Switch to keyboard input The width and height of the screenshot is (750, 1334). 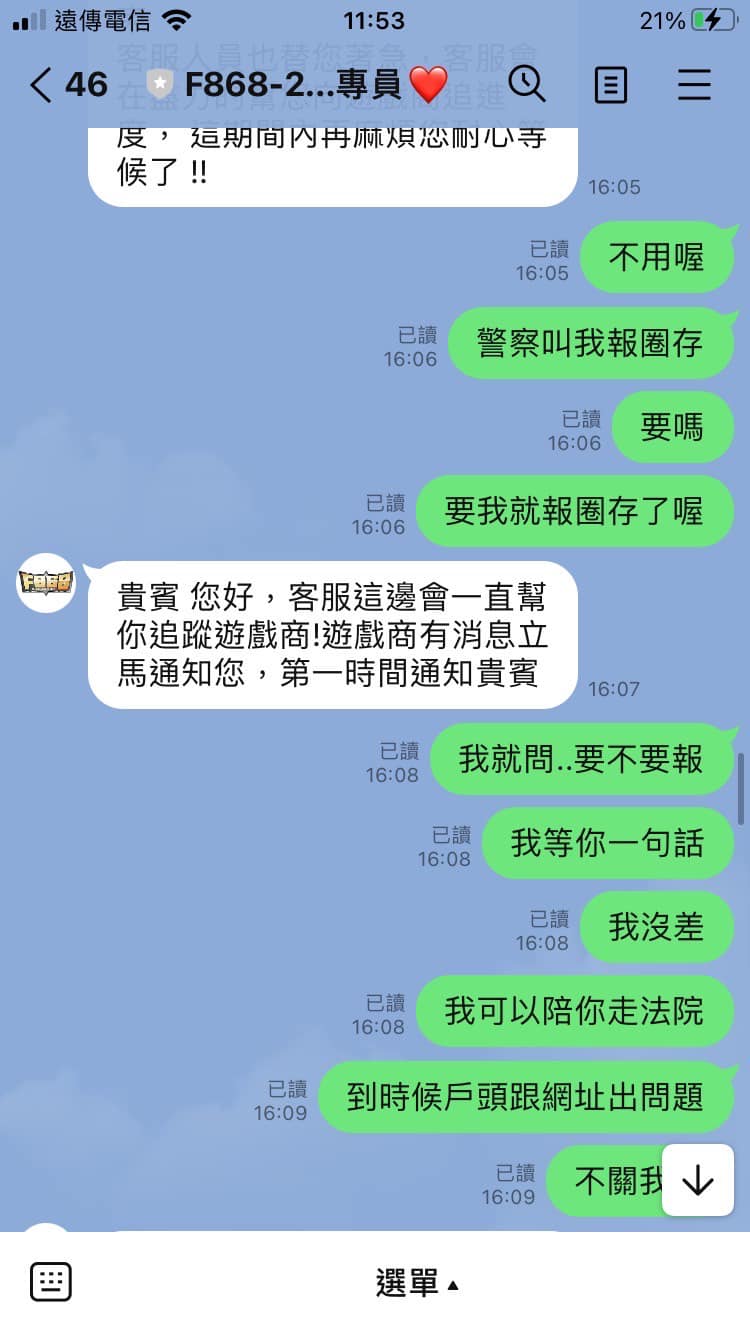pyautogui.click(x=50, y=1282)
